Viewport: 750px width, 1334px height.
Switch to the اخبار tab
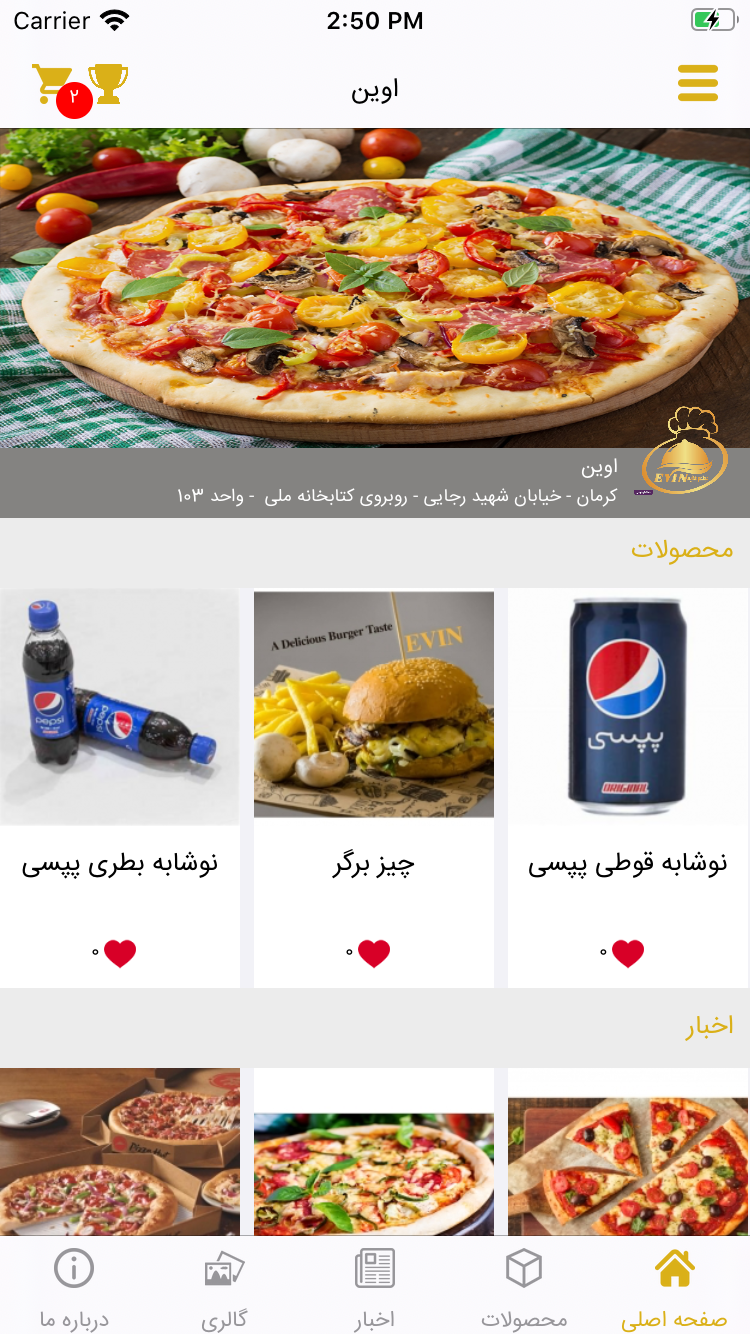[375, 1290]
